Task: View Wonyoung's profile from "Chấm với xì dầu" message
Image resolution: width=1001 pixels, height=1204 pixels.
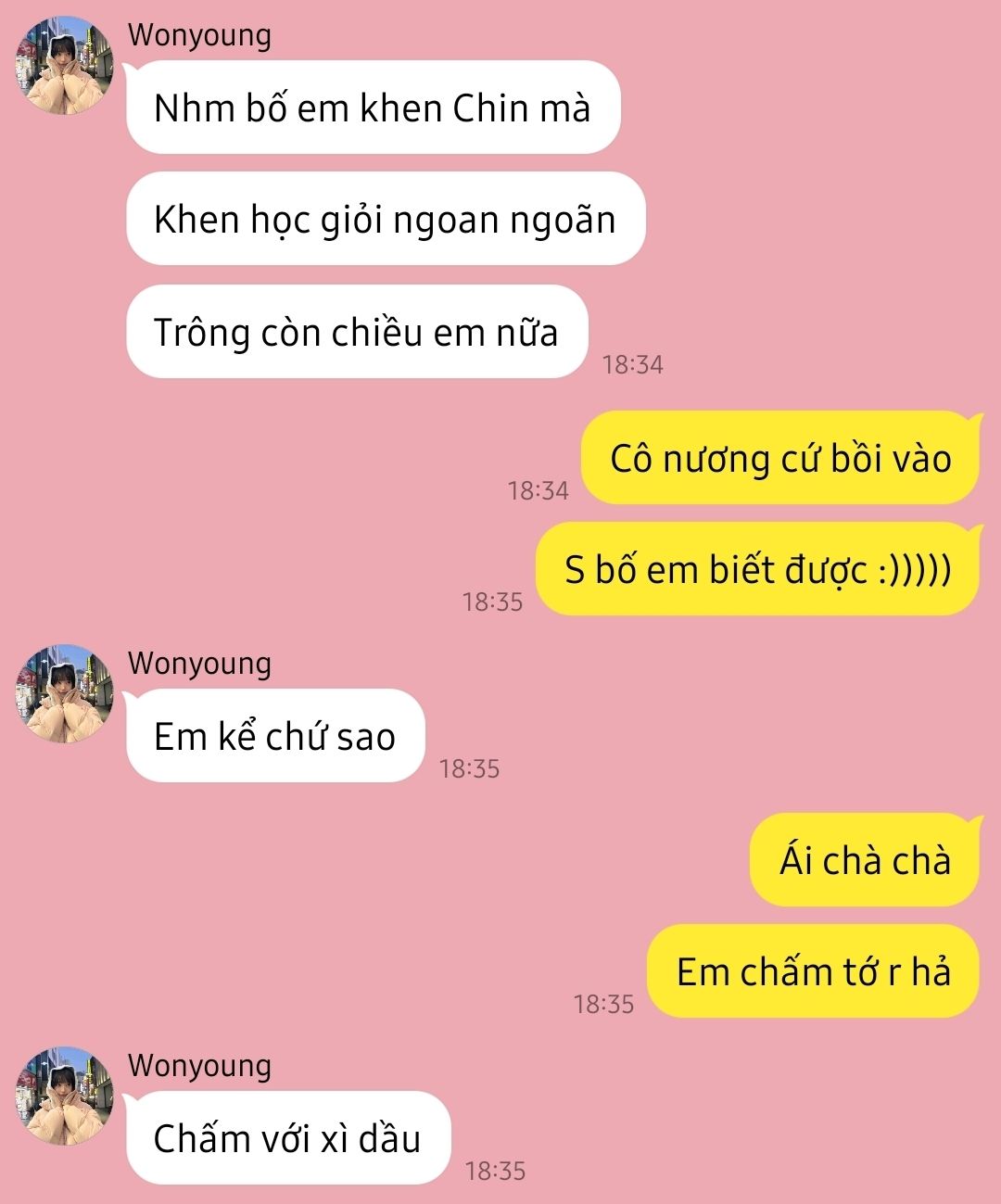Action: pyautogui.click(x=64, y=1096)
